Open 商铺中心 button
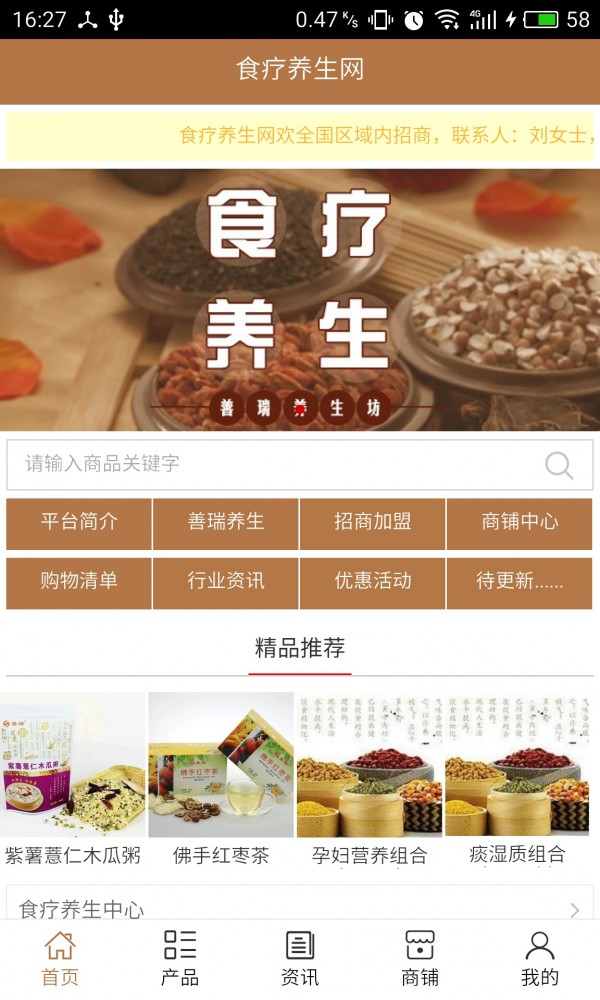This screenshot has height=1000, width=600. click(519, 523)
